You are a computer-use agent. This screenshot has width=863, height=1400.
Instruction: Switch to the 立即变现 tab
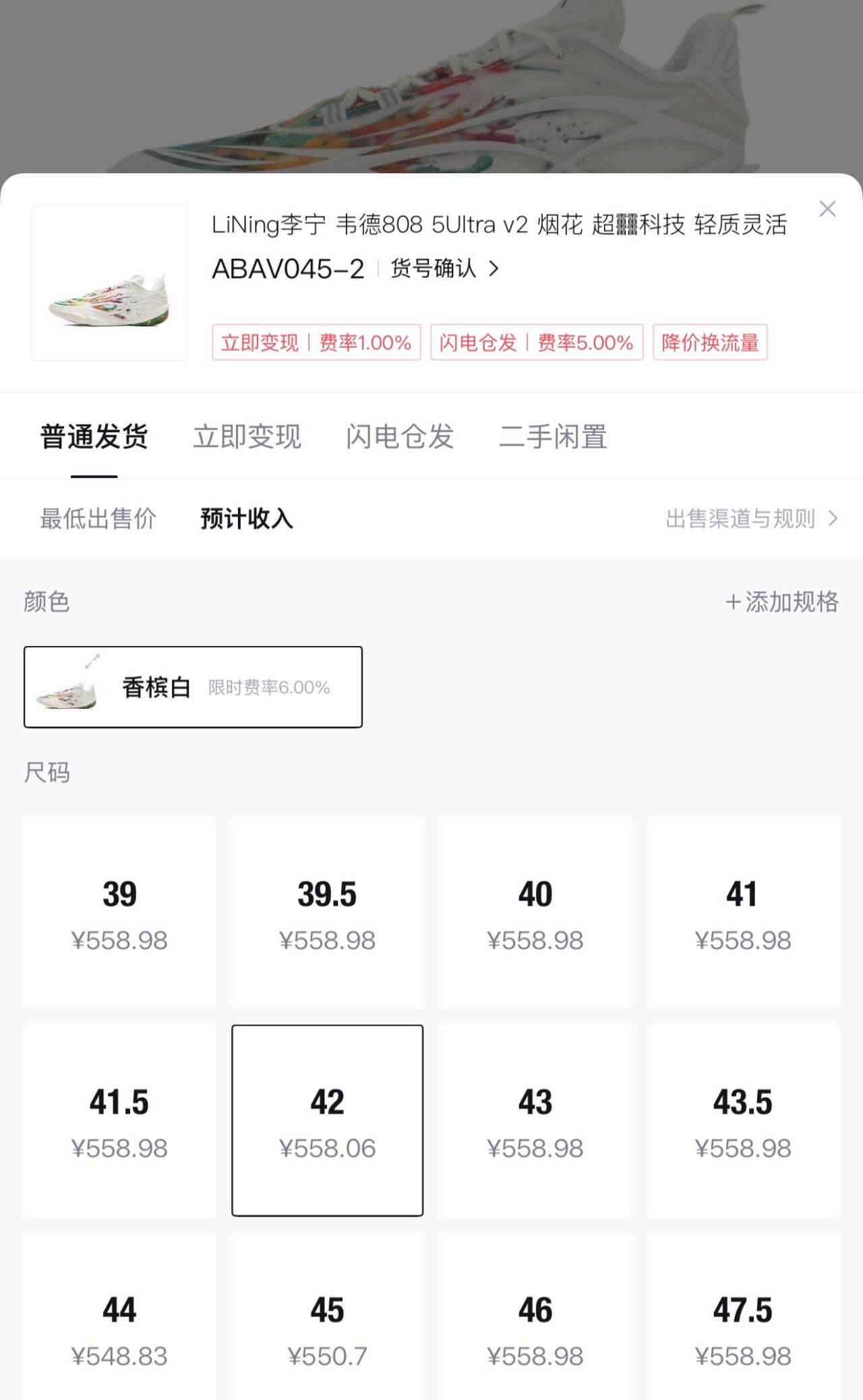click(247, 436)
